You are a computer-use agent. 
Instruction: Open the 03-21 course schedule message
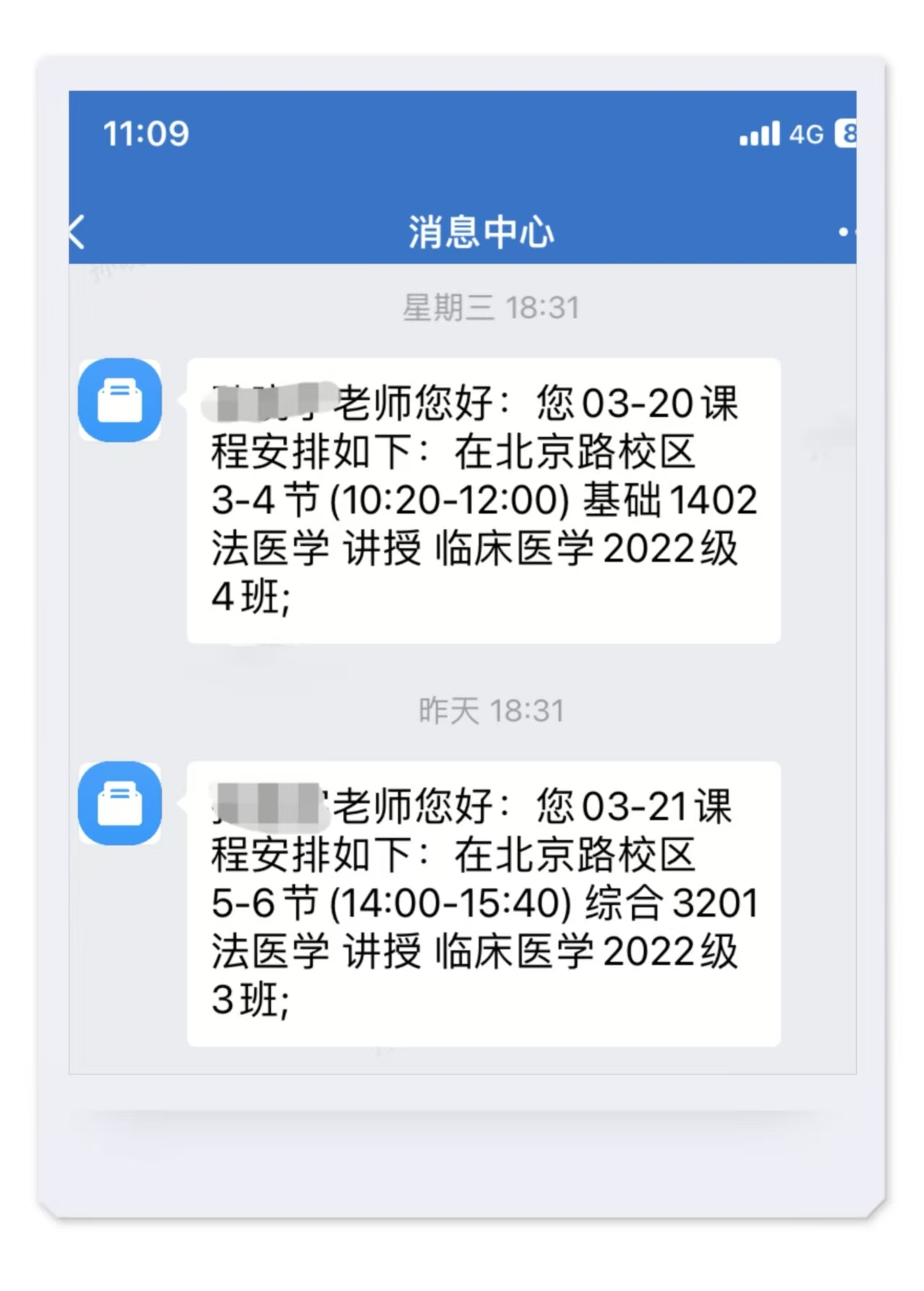[x=483, y=903]
